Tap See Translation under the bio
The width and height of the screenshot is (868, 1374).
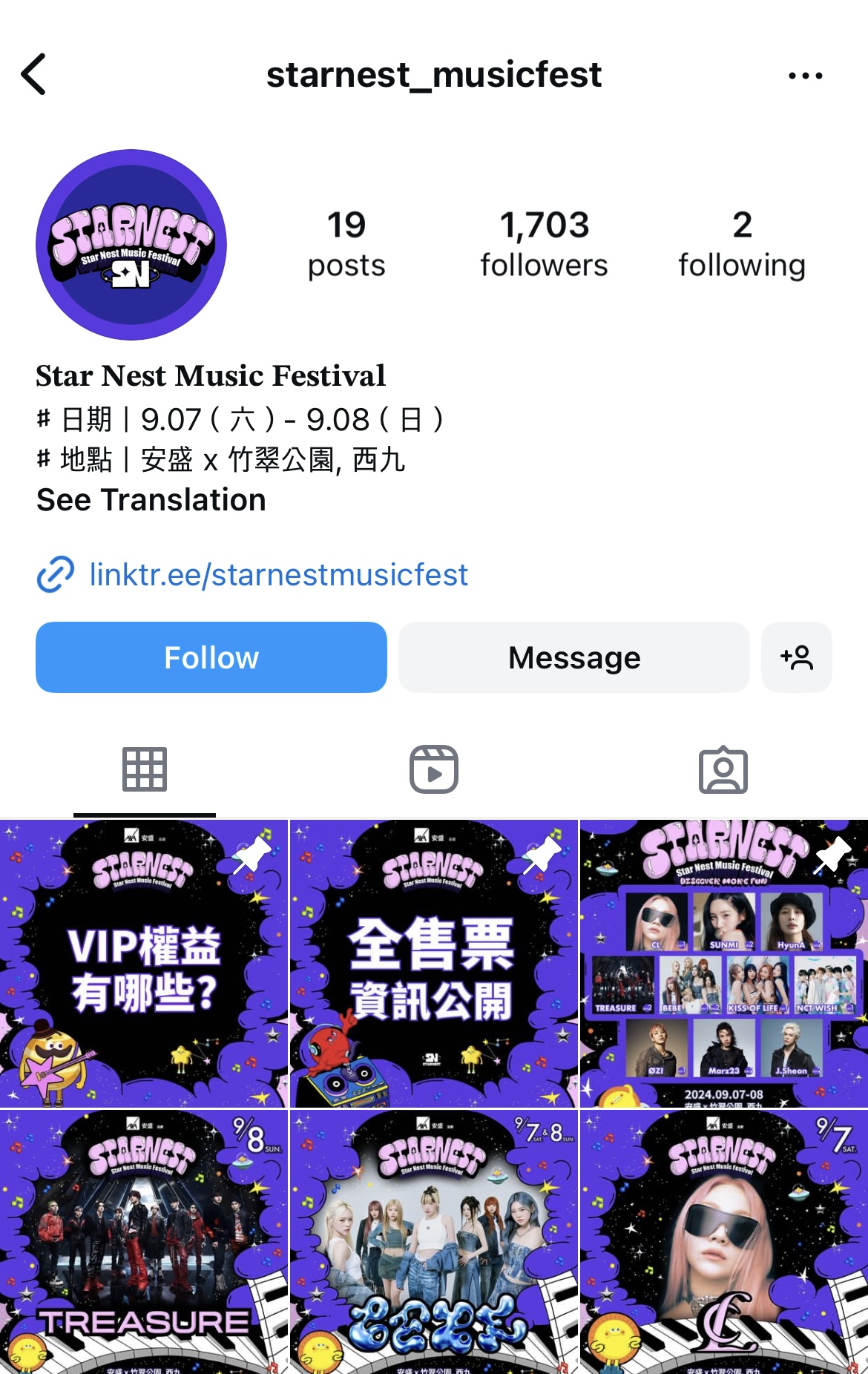(151, 500)
